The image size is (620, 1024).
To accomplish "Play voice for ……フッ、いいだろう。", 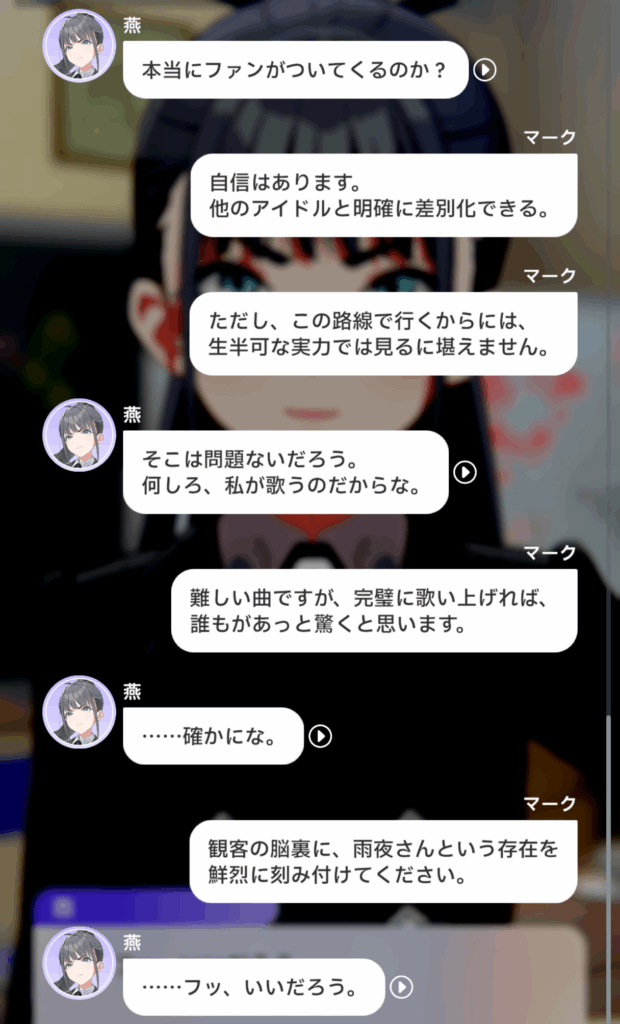I will click(401, 987).
